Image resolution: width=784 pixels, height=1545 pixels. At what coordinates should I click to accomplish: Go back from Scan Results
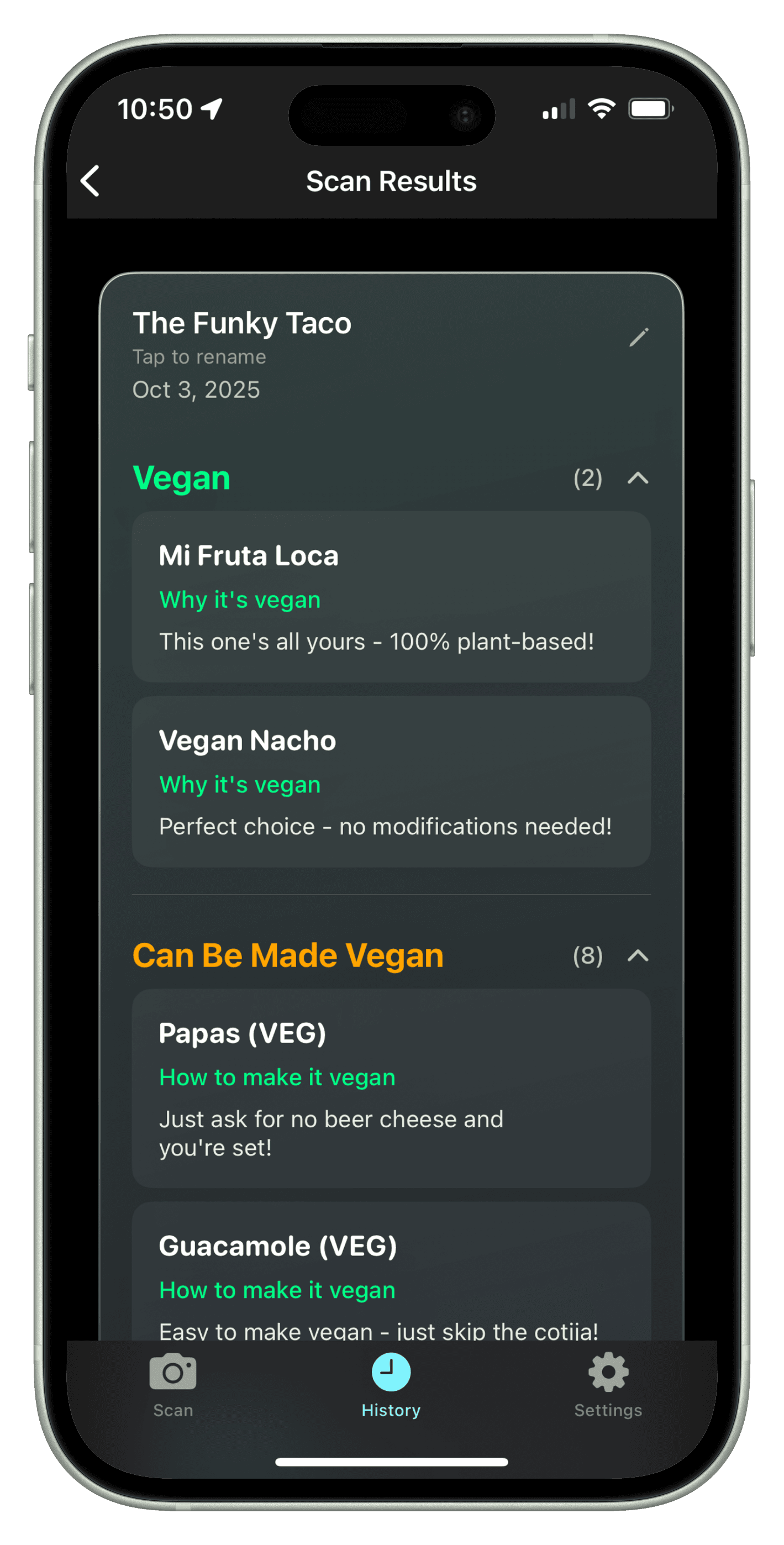[x=91, y=181]
